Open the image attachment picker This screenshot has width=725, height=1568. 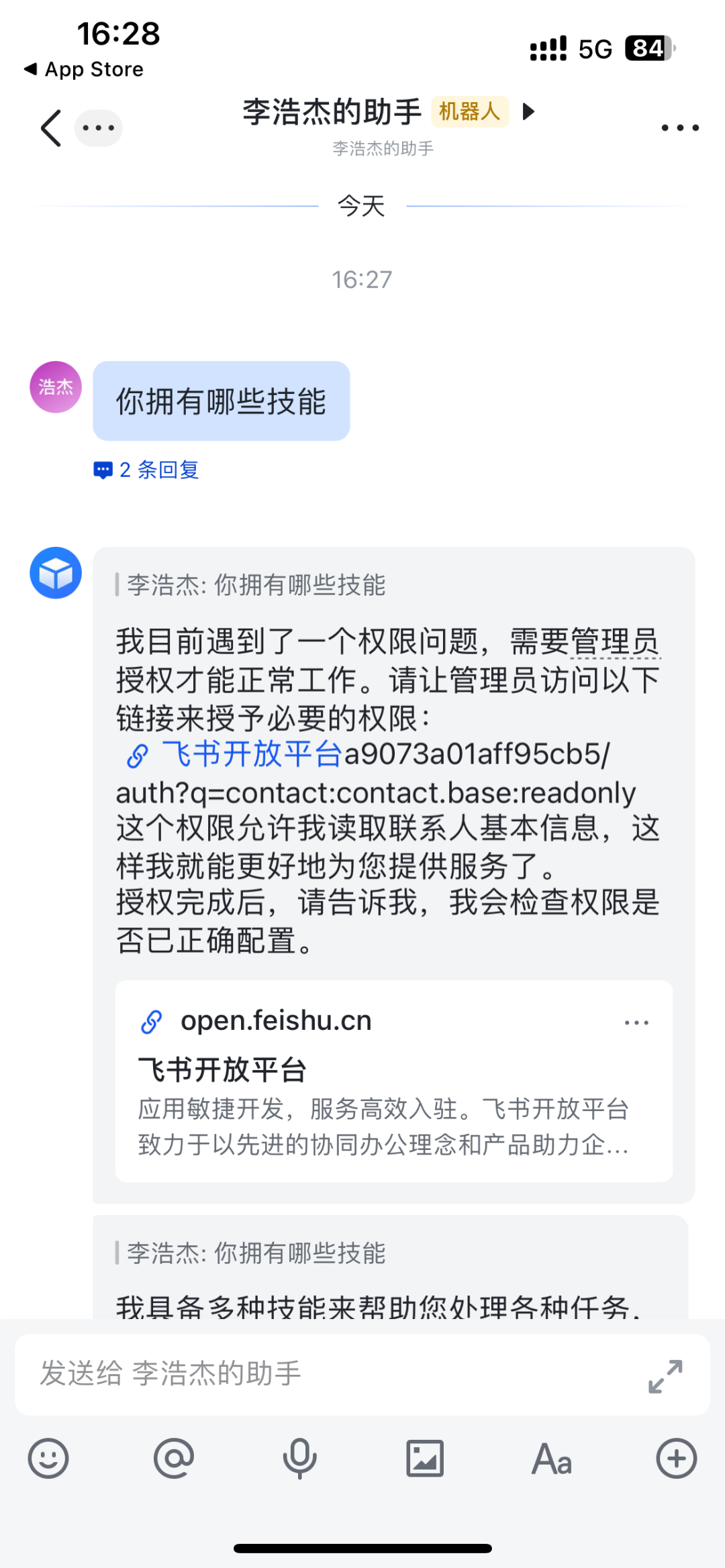pos(424,1459)
